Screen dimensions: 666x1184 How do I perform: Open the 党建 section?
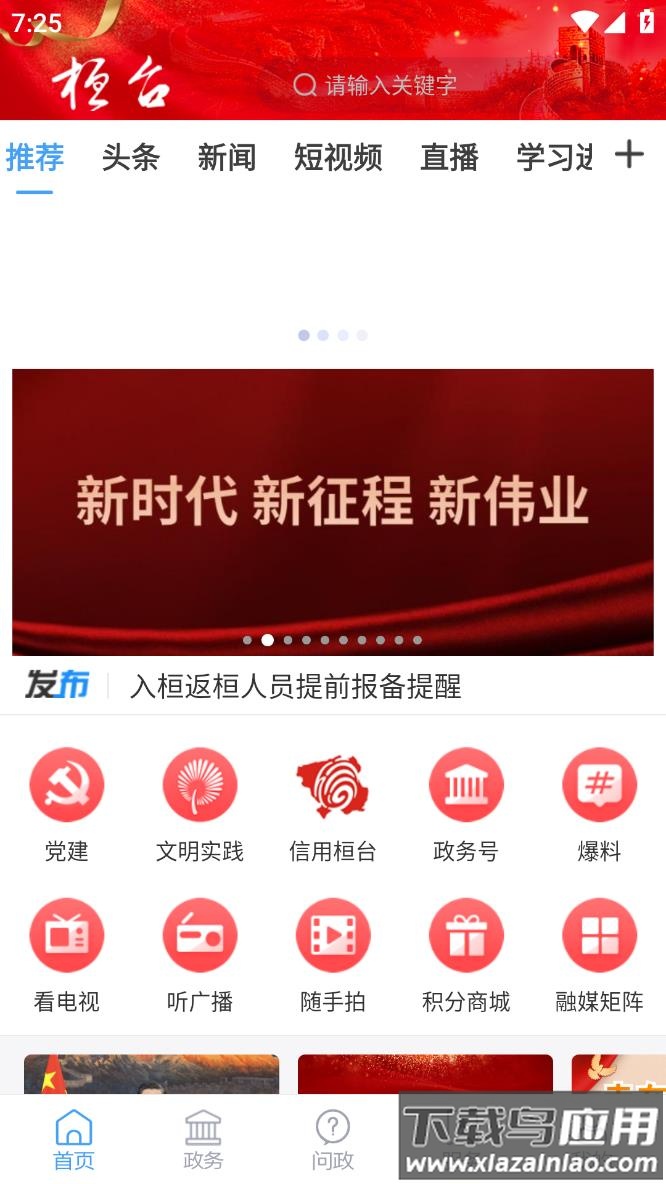[67, 805]
